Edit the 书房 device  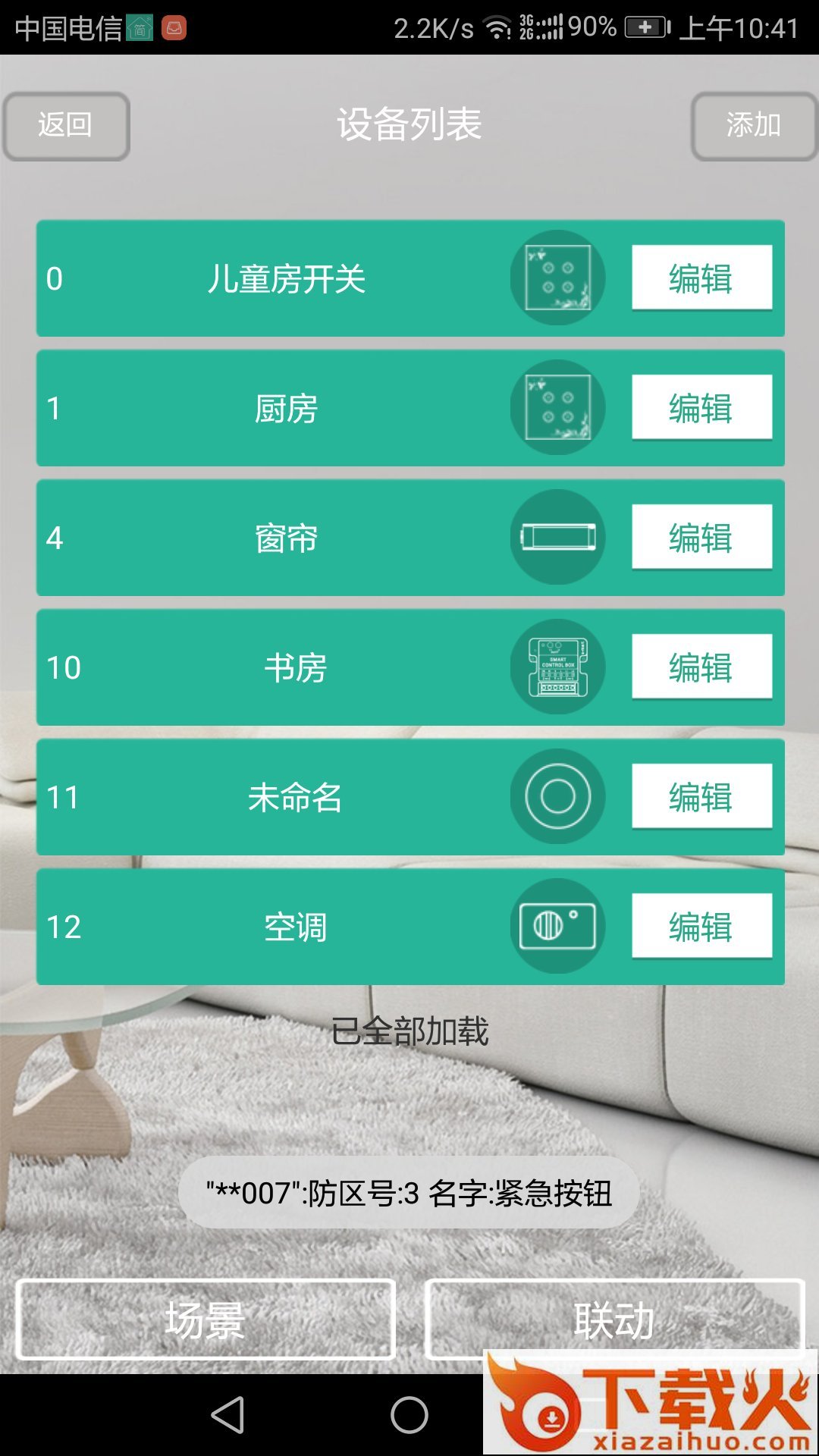tap(701, 667)
